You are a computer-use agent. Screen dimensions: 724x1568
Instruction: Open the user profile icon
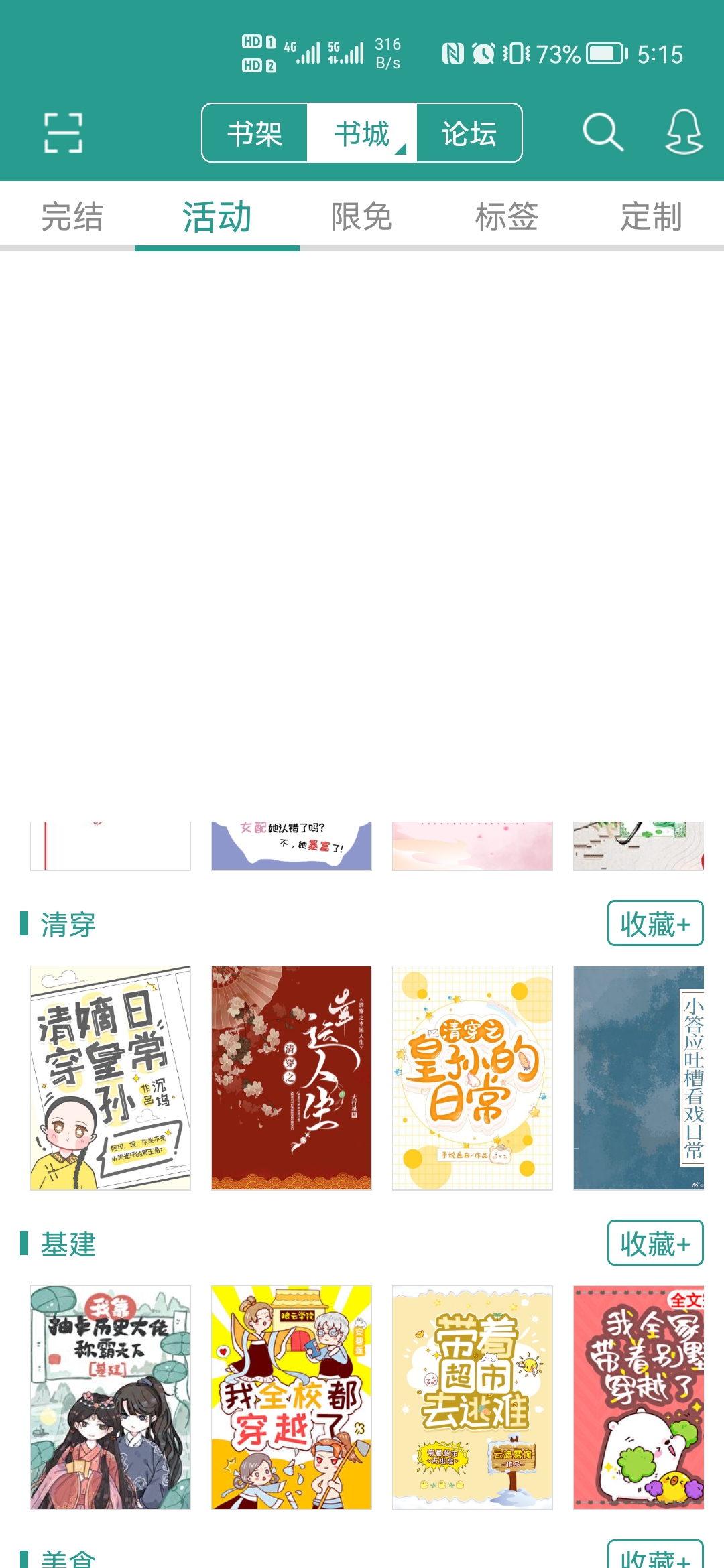coord(683,132)
